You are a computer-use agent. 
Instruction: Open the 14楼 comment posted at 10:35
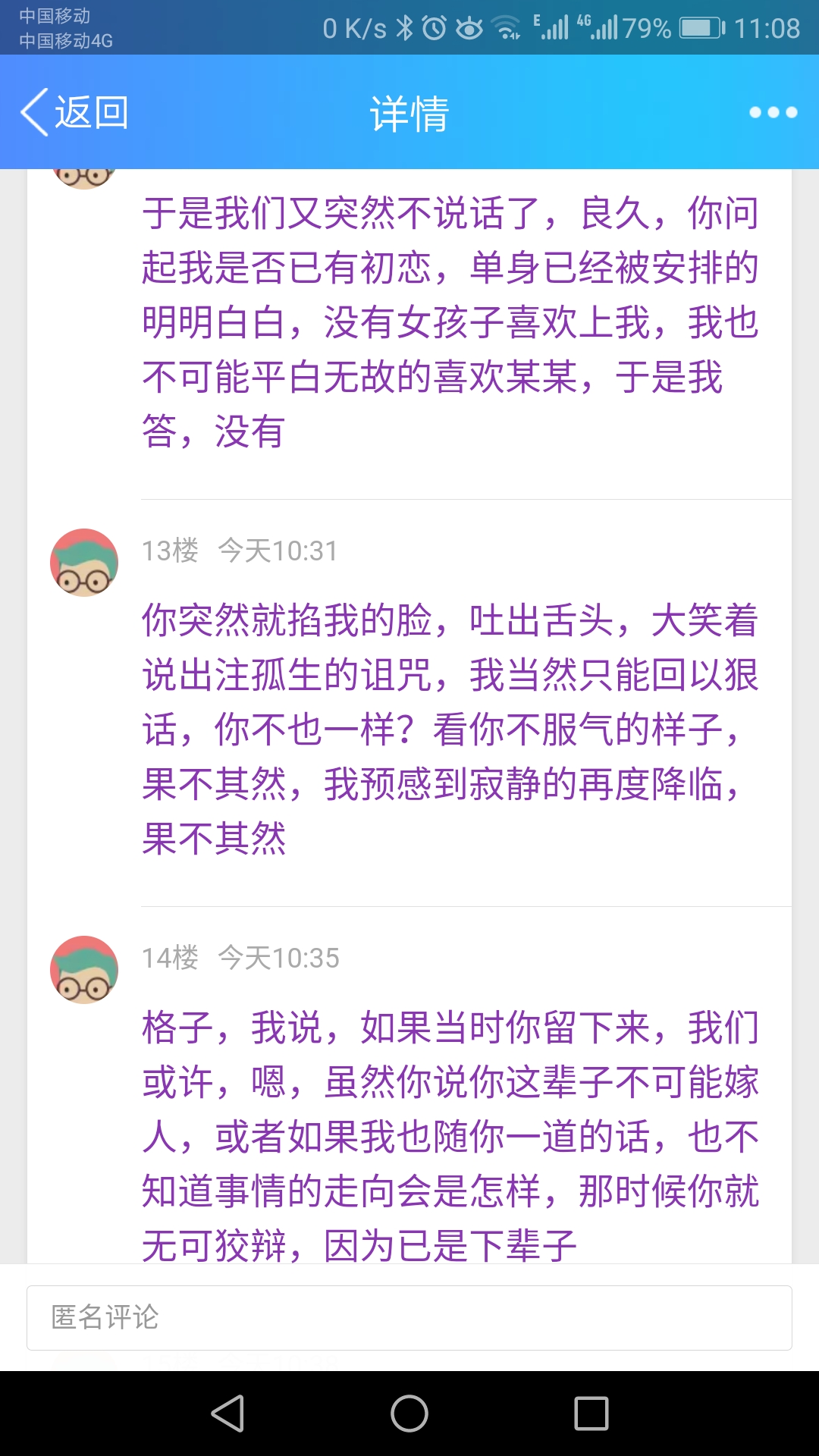click(x=450, y=1136)
